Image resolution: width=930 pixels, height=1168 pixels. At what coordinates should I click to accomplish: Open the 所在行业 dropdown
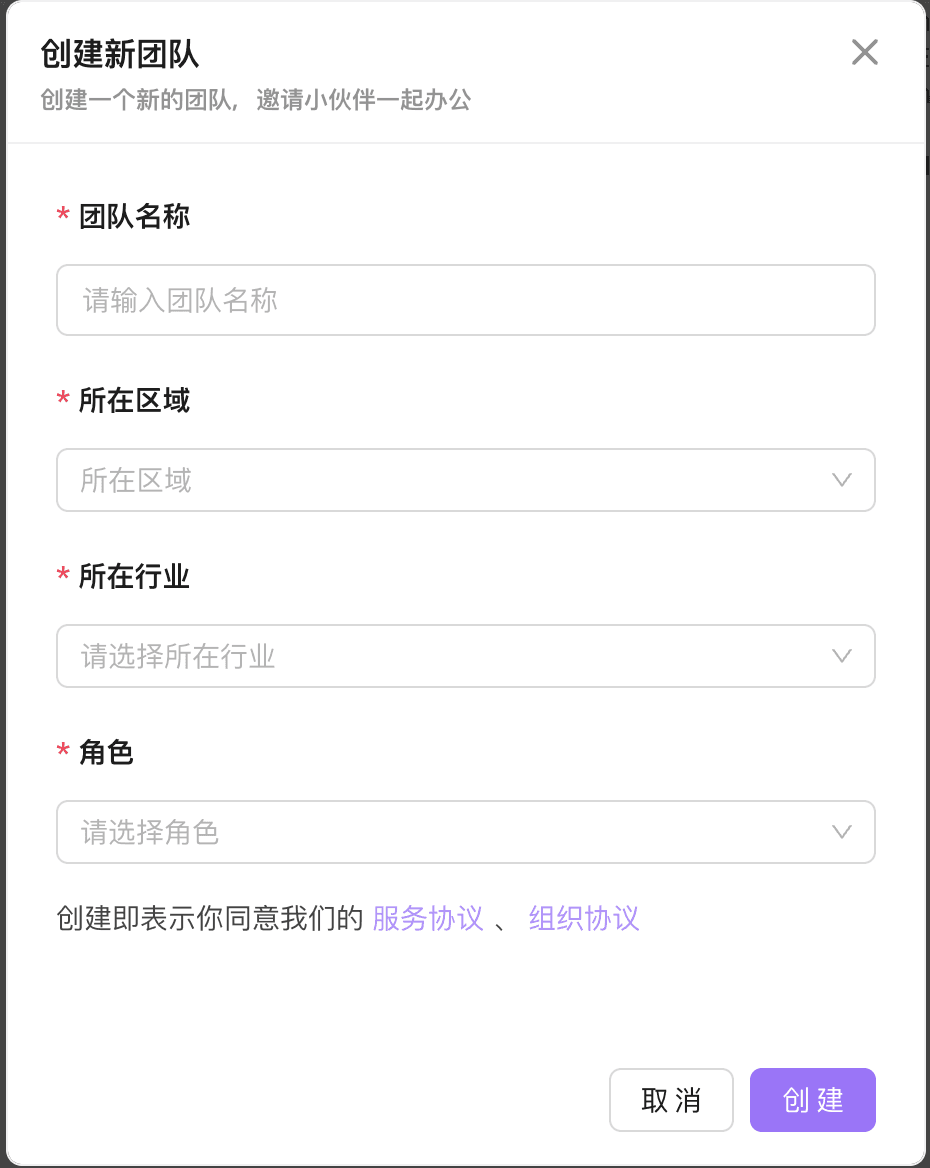(465, 656)
